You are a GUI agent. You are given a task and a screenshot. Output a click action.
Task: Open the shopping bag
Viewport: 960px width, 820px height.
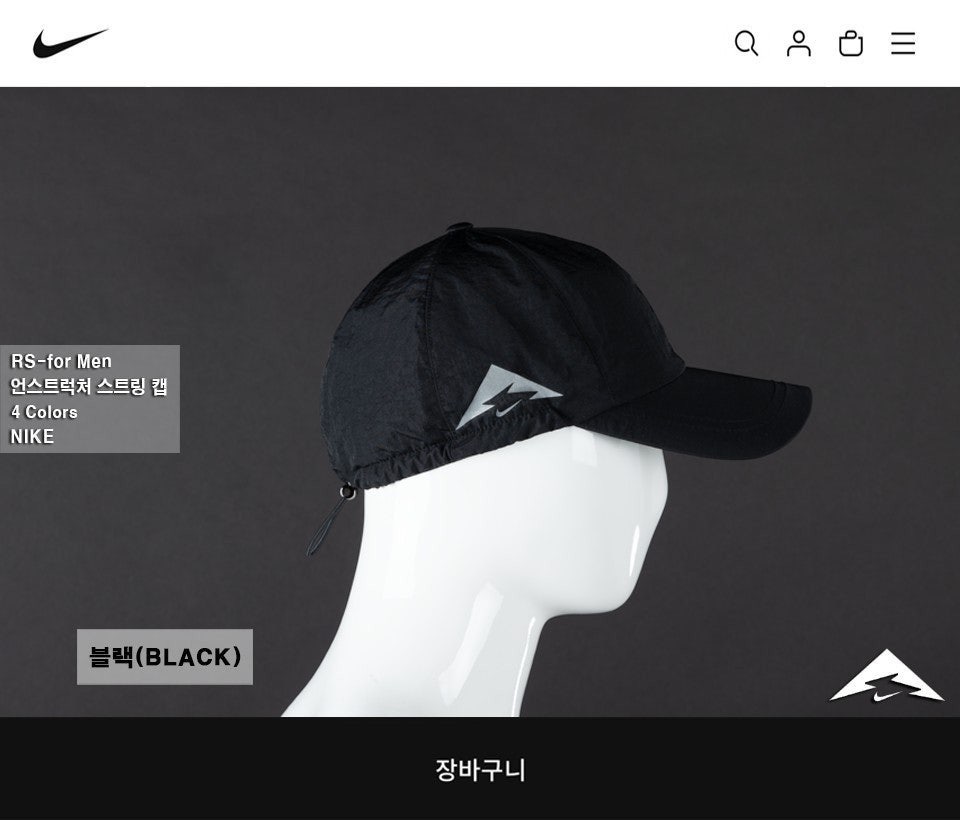pyautogui.click(x=851, y=43)
